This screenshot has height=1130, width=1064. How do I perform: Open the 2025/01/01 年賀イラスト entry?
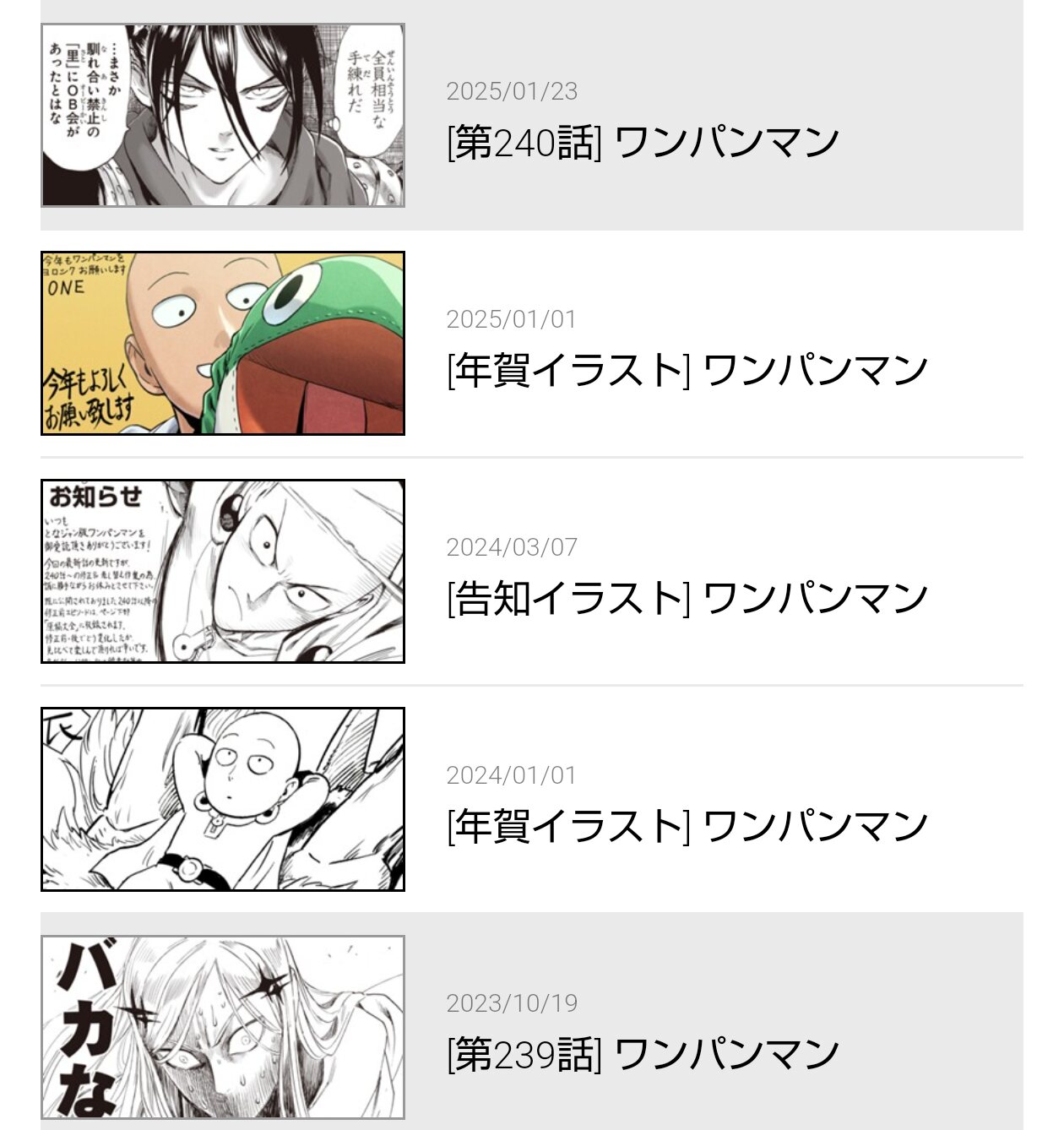(686, 370)
